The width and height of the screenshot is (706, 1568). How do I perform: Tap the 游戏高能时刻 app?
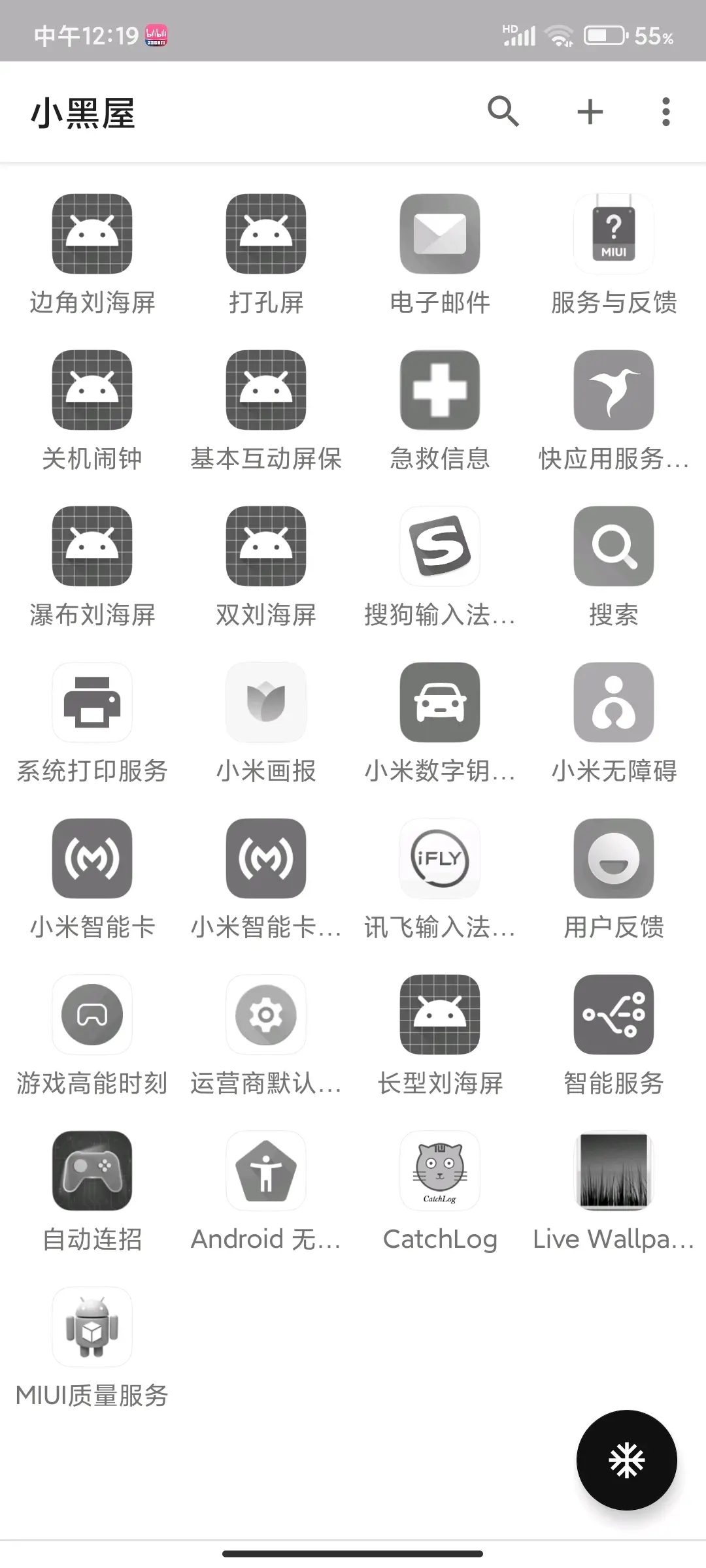[92, 1015]
